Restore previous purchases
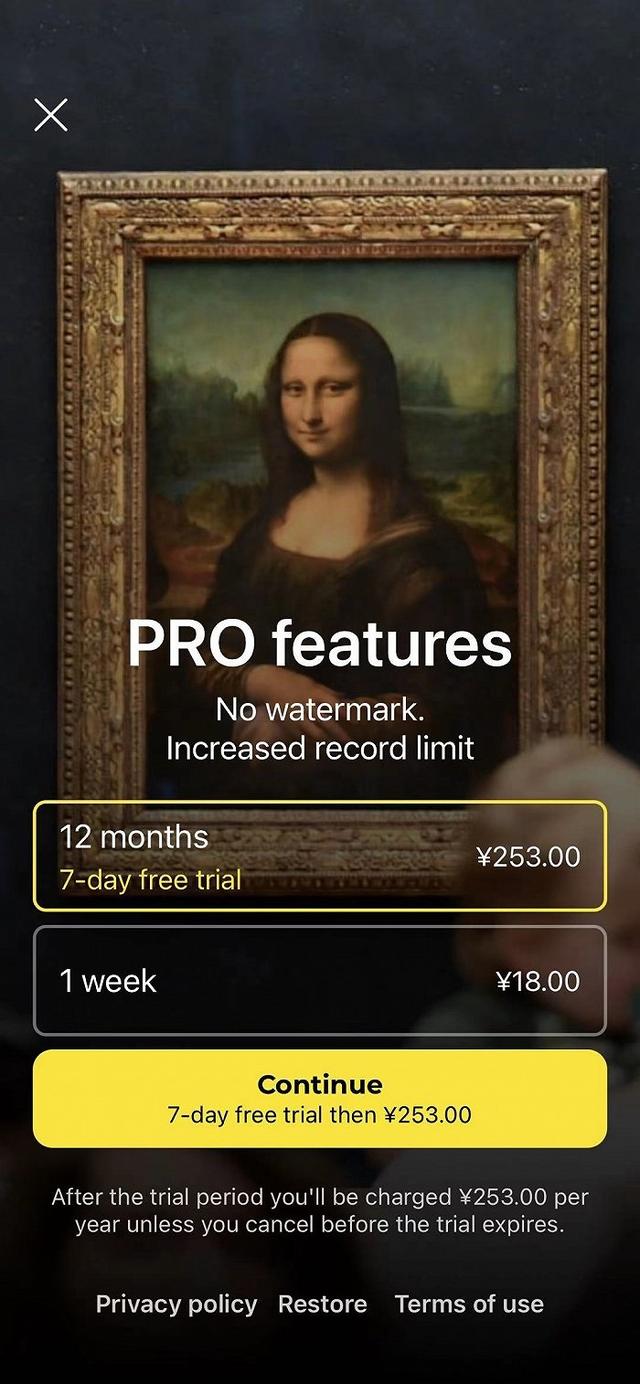Viewport: 640px width, 1384px height. pyautogui.click(x=322, y=1304)
